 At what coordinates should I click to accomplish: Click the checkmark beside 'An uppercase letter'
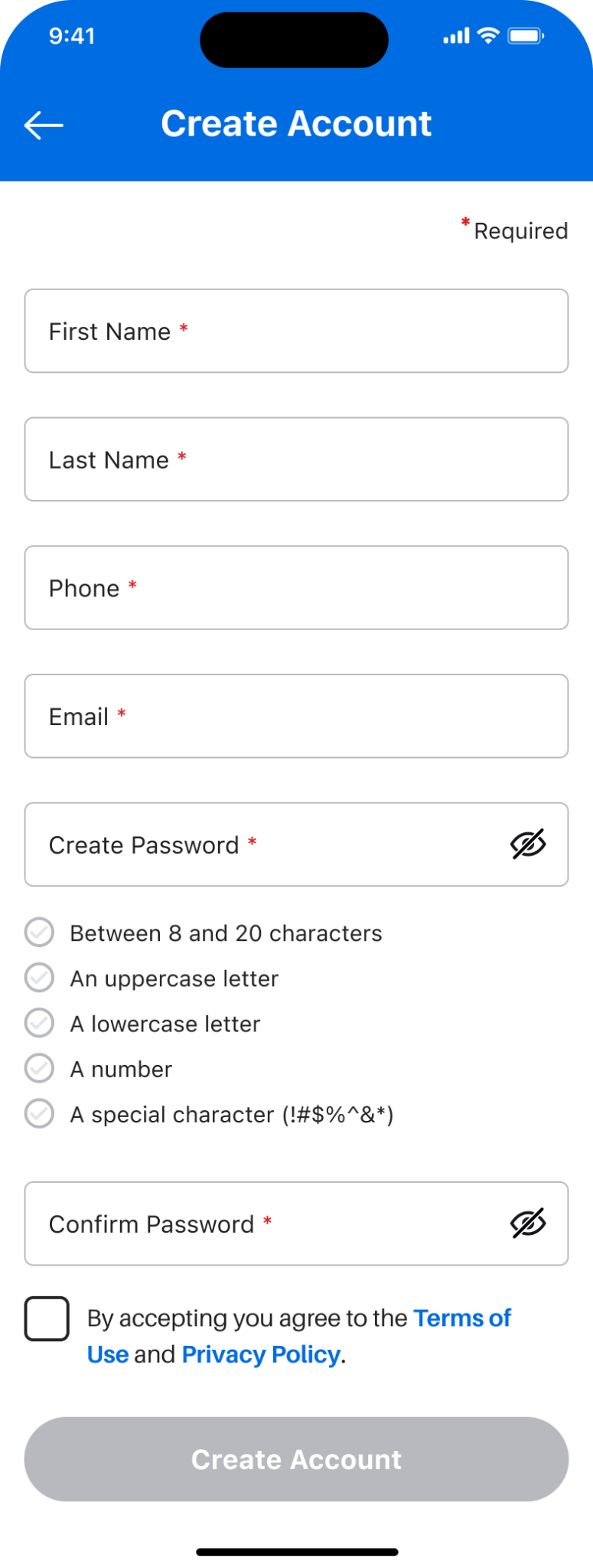(x=38, y=978)
